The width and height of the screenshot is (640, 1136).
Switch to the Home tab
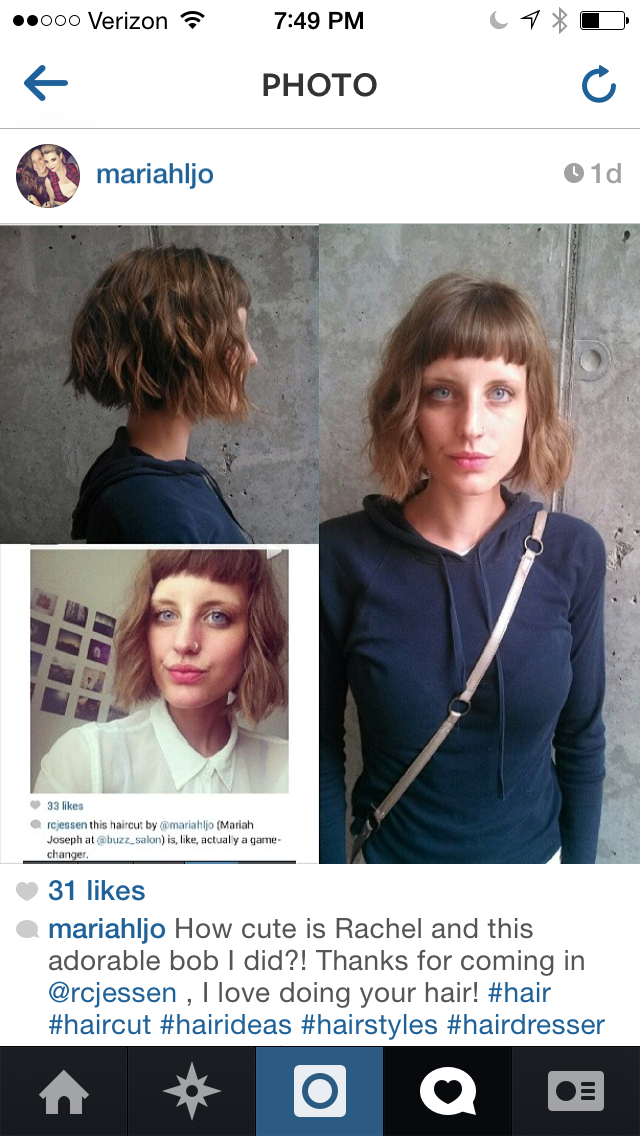(x=64, y=1091)
